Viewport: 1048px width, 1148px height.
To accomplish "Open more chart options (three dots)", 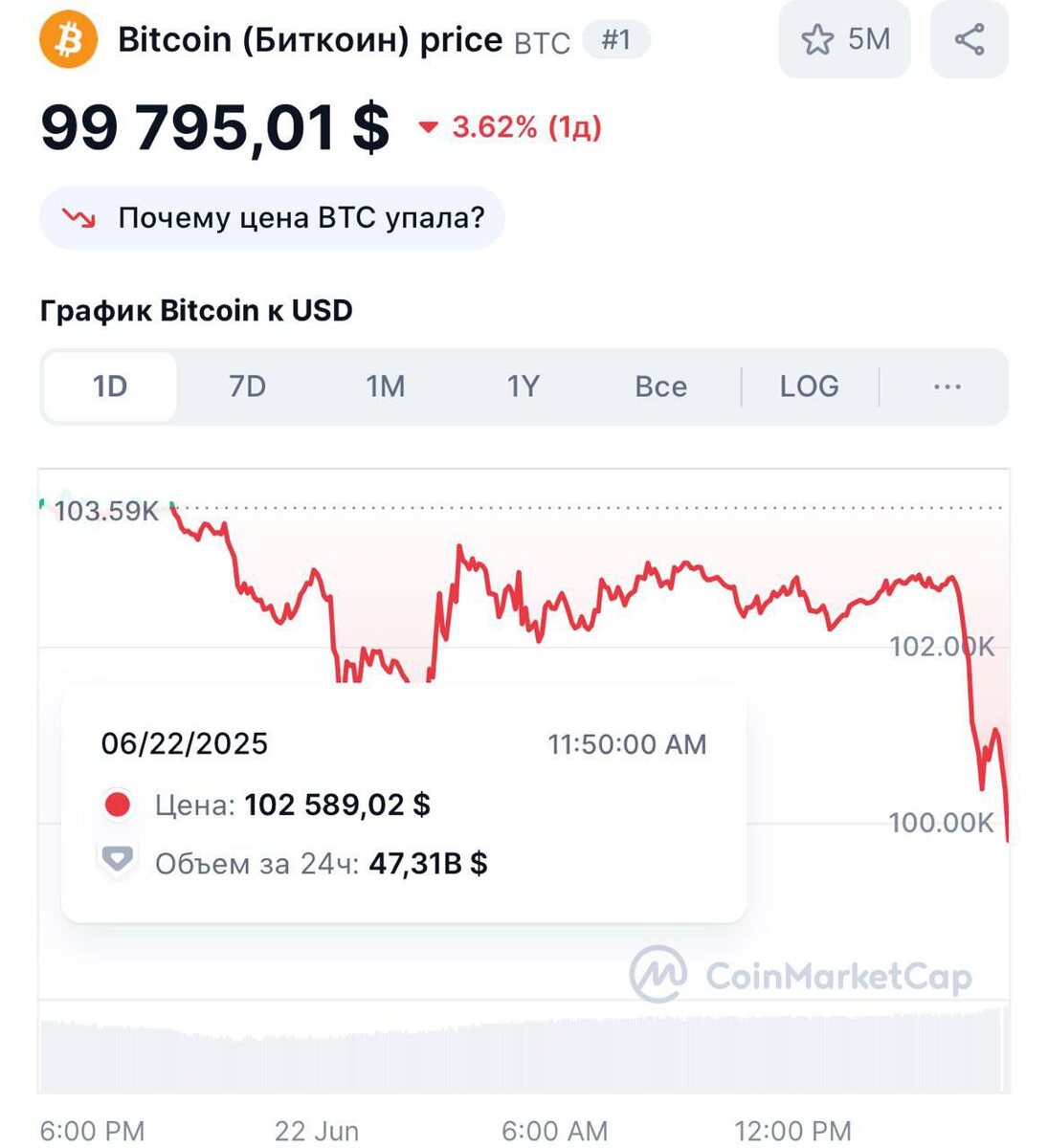I will tap(947, 386).
